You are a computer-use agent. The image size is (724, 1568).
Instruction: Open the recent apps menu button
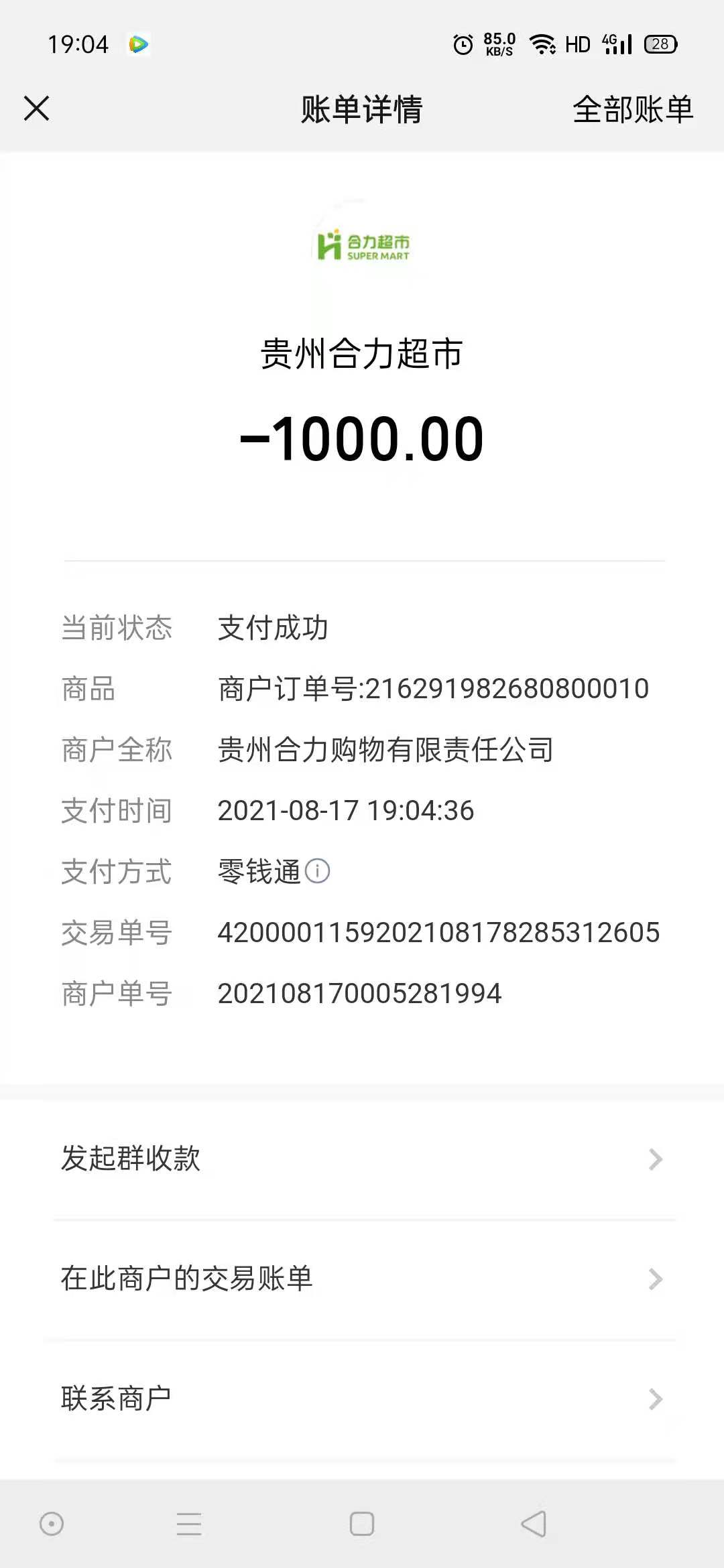pyautogui.click(x=189, y=1524)
